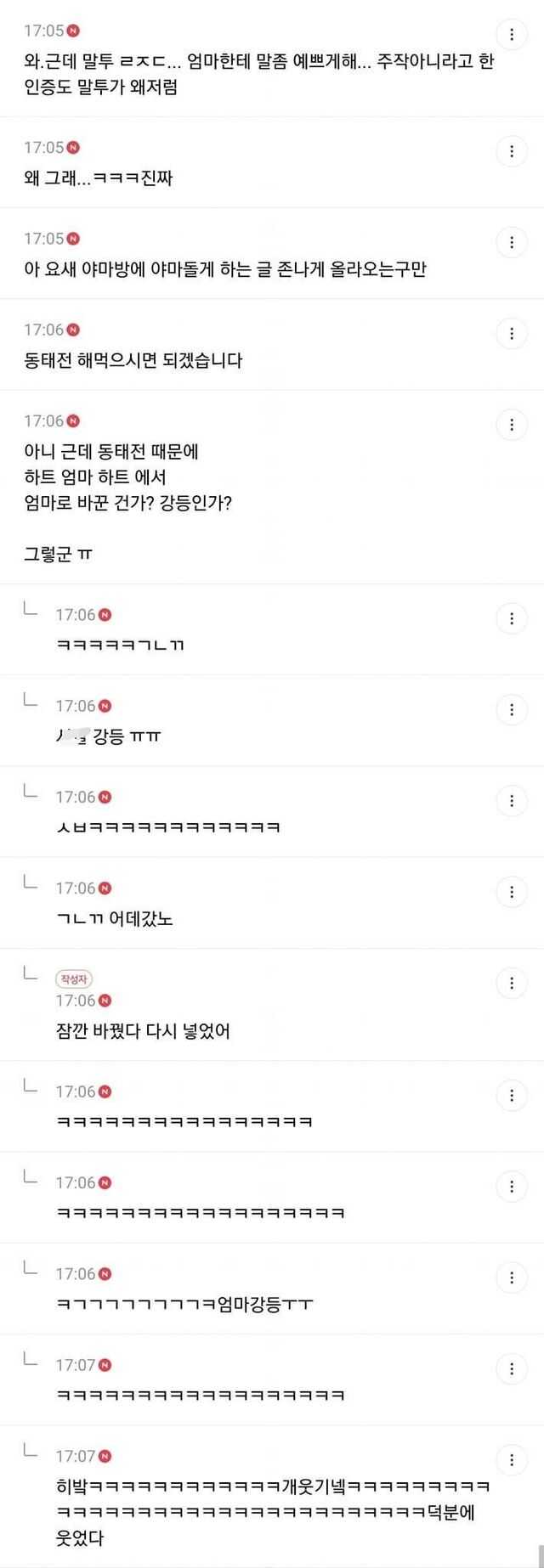Open options on the author's reply "잠깐 바꿨다 다시 넣었어"
This screenshot has width=544, height=1568.
tap(511, 984)
